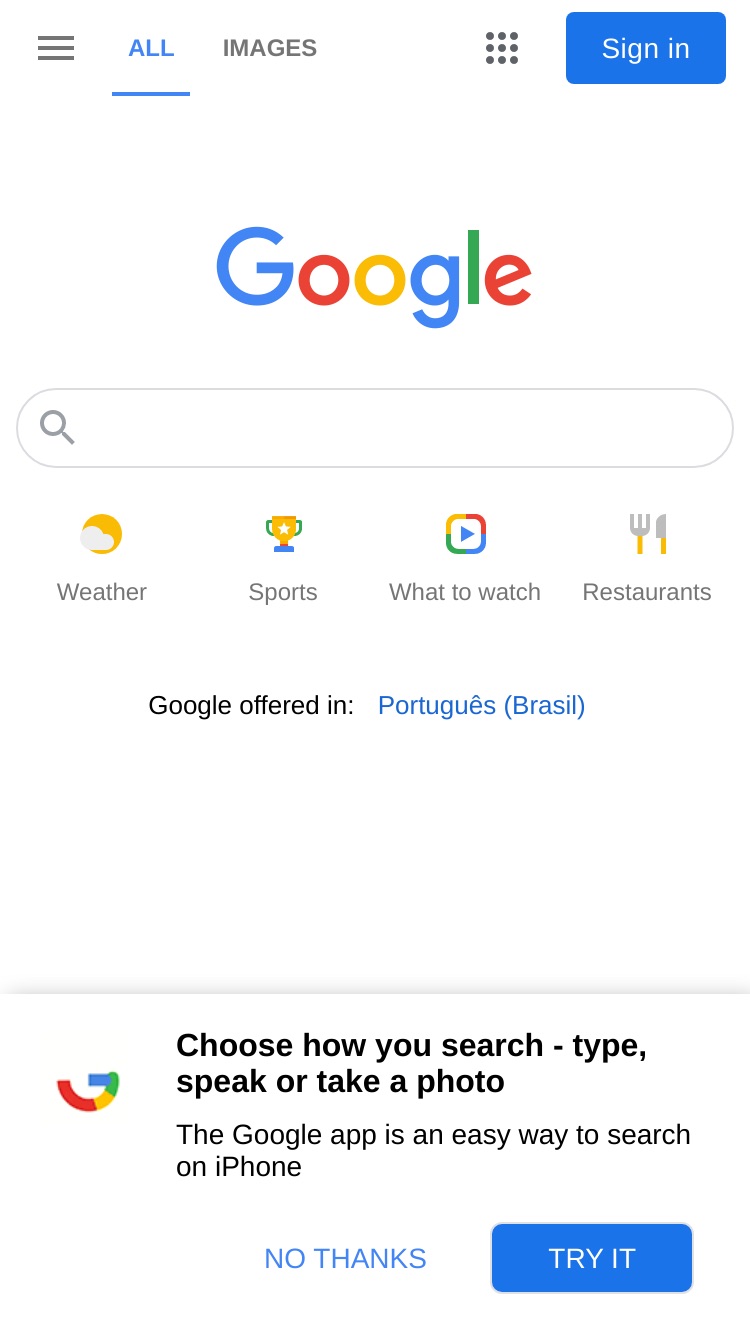Screen dimensions: 750x1334
Task: Select the All tab
Action: click(x=151, y=48)
